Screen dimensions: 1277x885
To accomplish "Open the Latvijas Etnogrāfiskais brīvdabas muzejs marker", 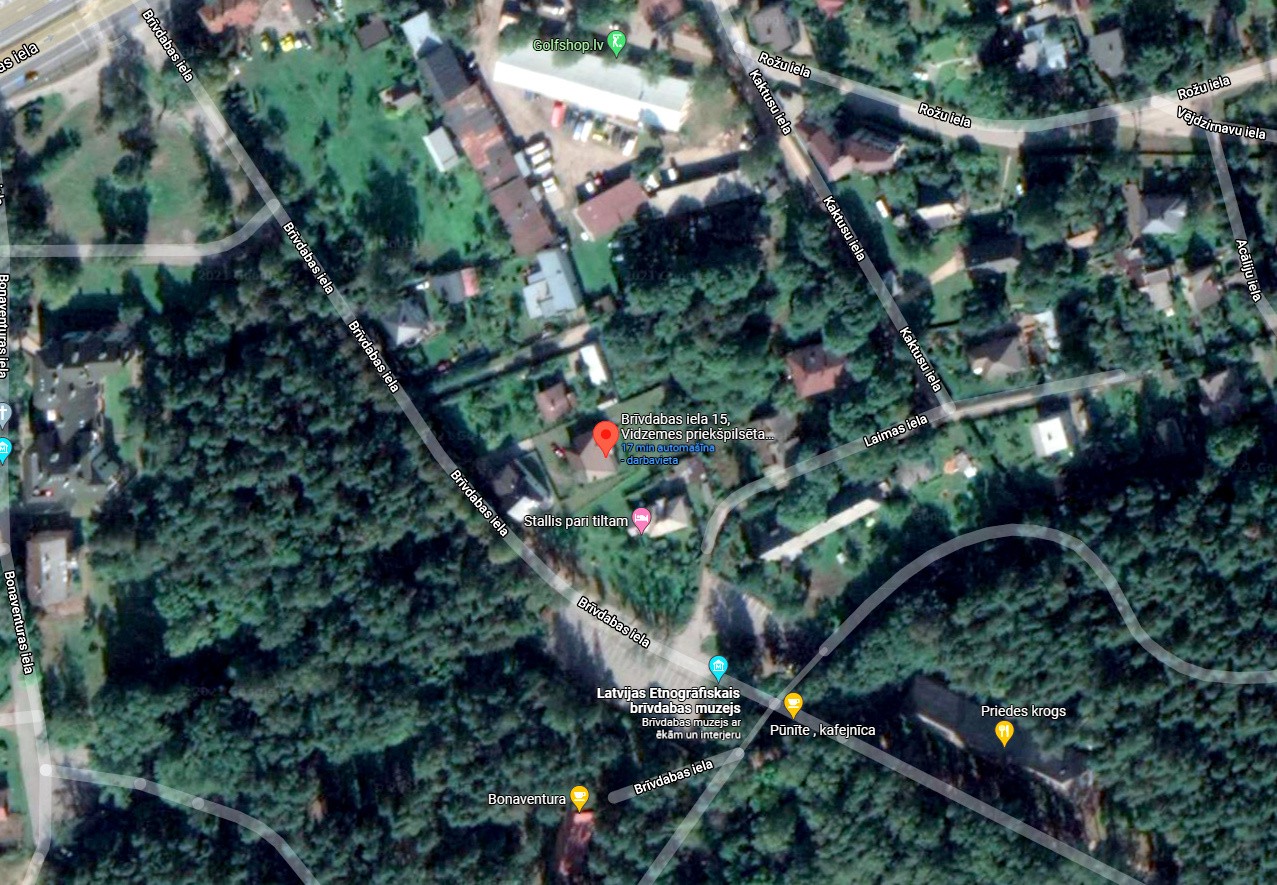I will (x=717, y=668).
